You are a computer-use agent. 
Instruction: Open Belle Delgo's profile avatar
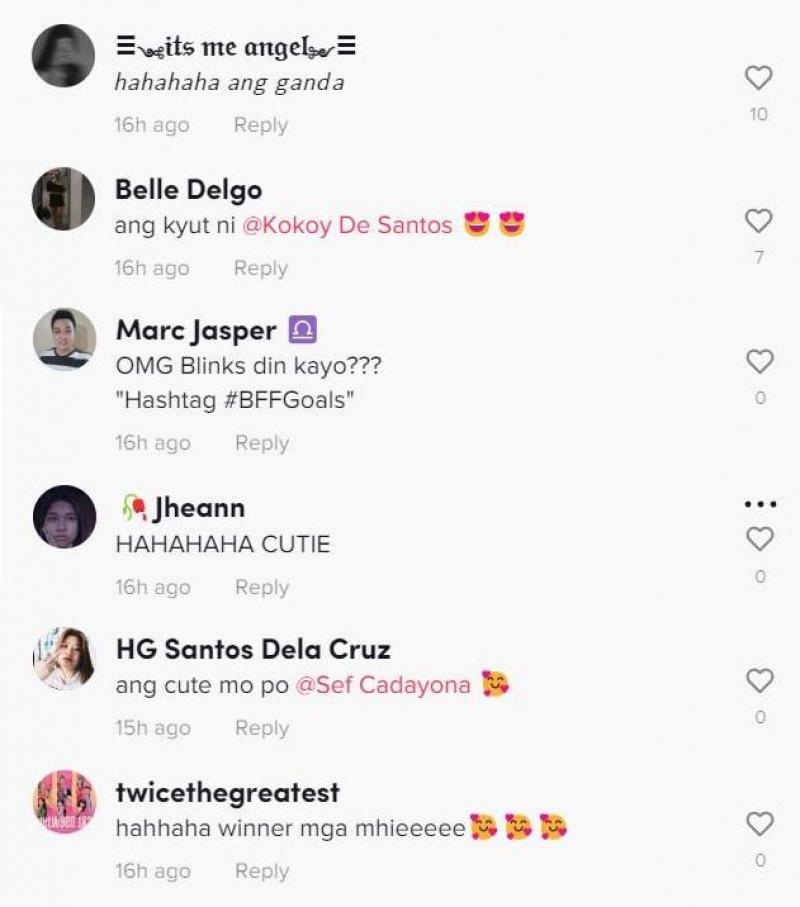pyautogui.click(x=64, y=199)
